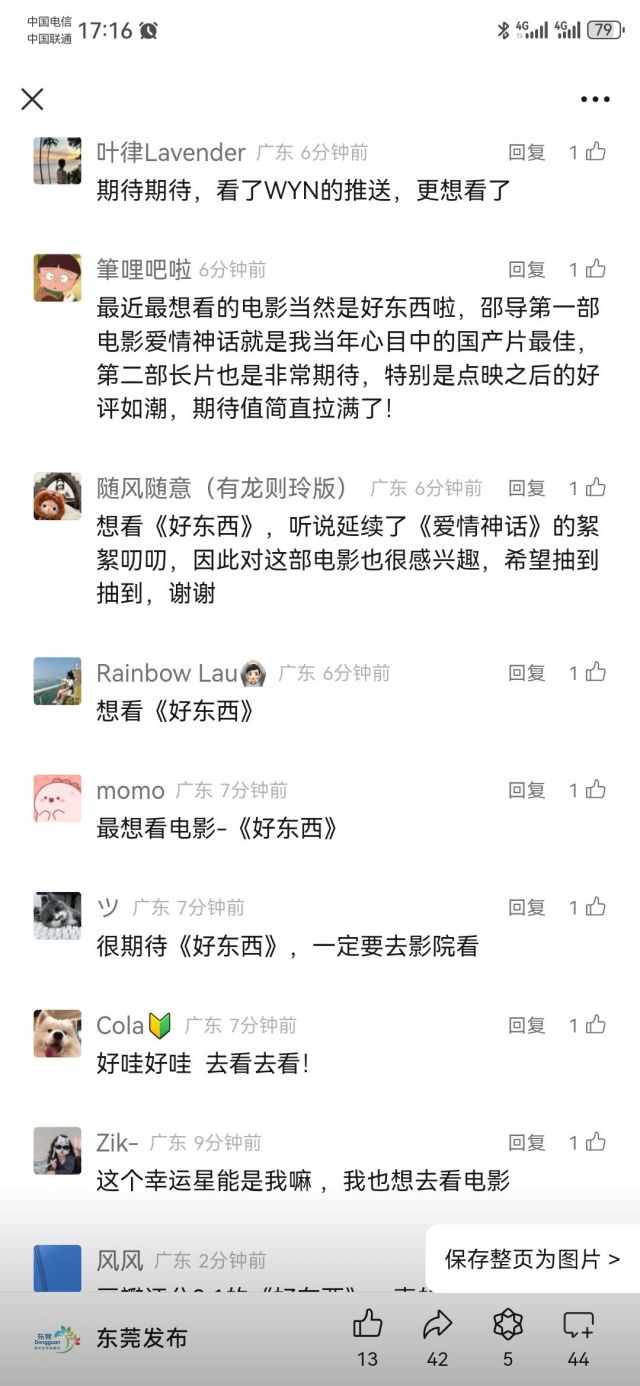The width and height of the screenshot is (640, 1386).
Task: Close the page with the X icon
Action: [x=33, y=99]
